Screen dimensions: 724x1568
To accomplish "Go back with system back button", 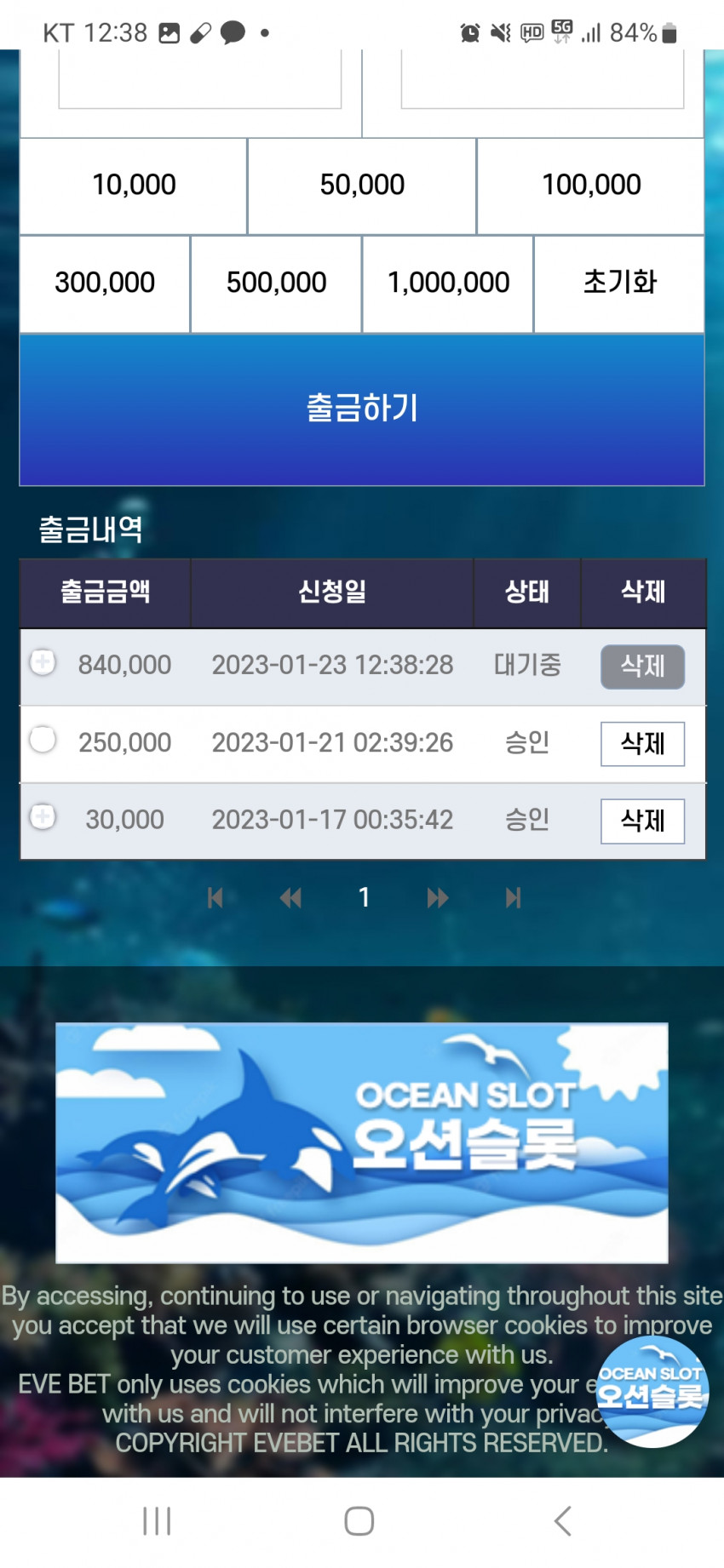I will click(563, 1520).
